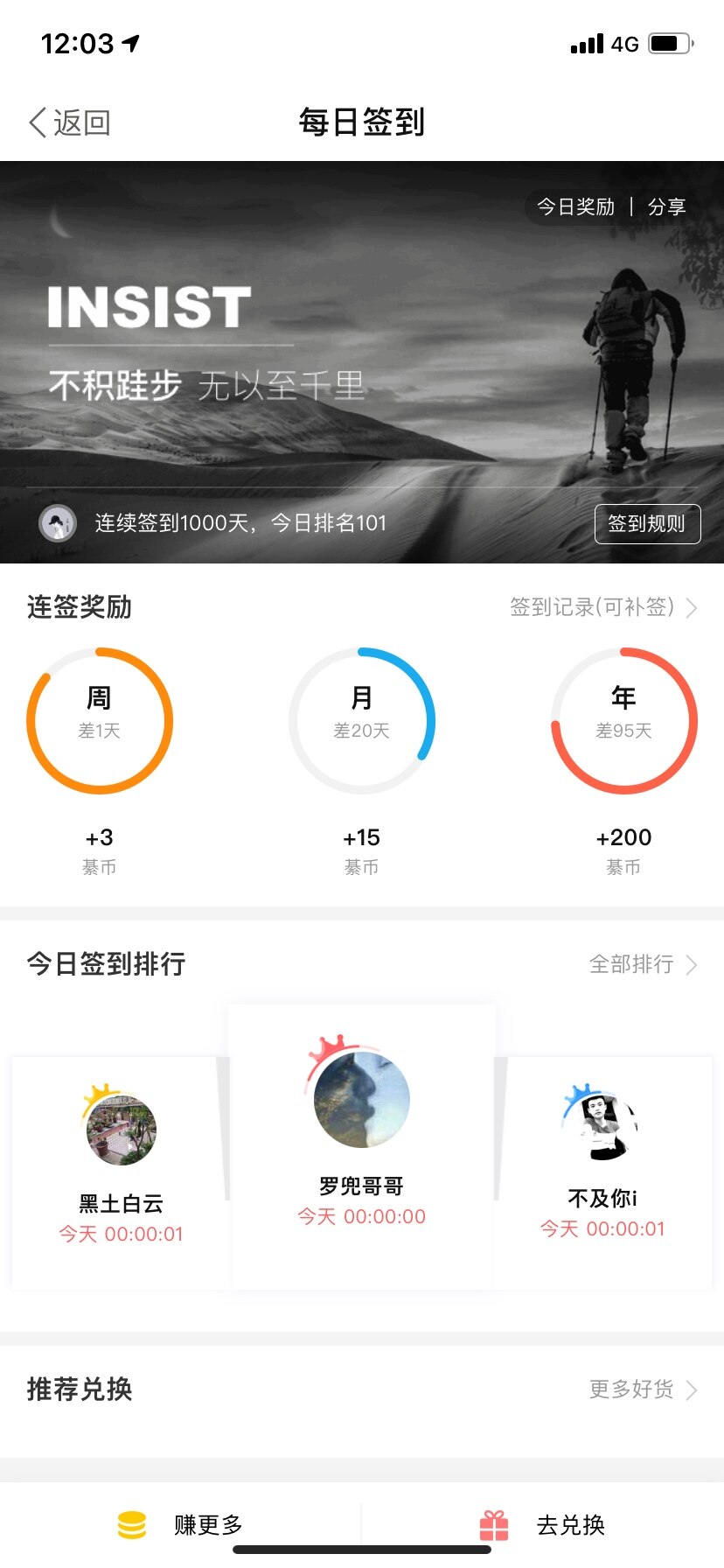Go back with the 返回 button

[x=70, y=122]
